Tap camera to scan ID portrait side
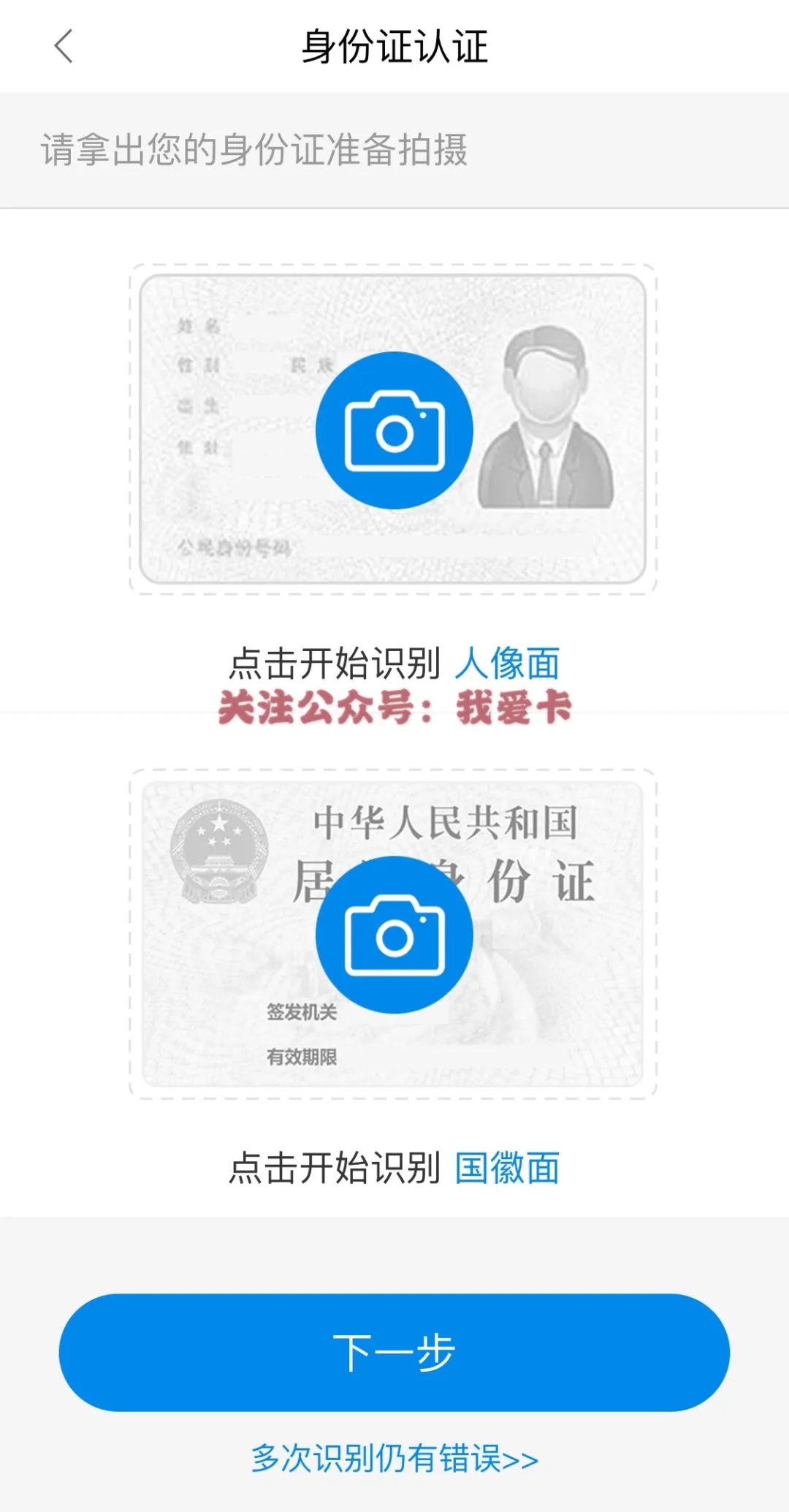789x1512 pixels. 394,430
